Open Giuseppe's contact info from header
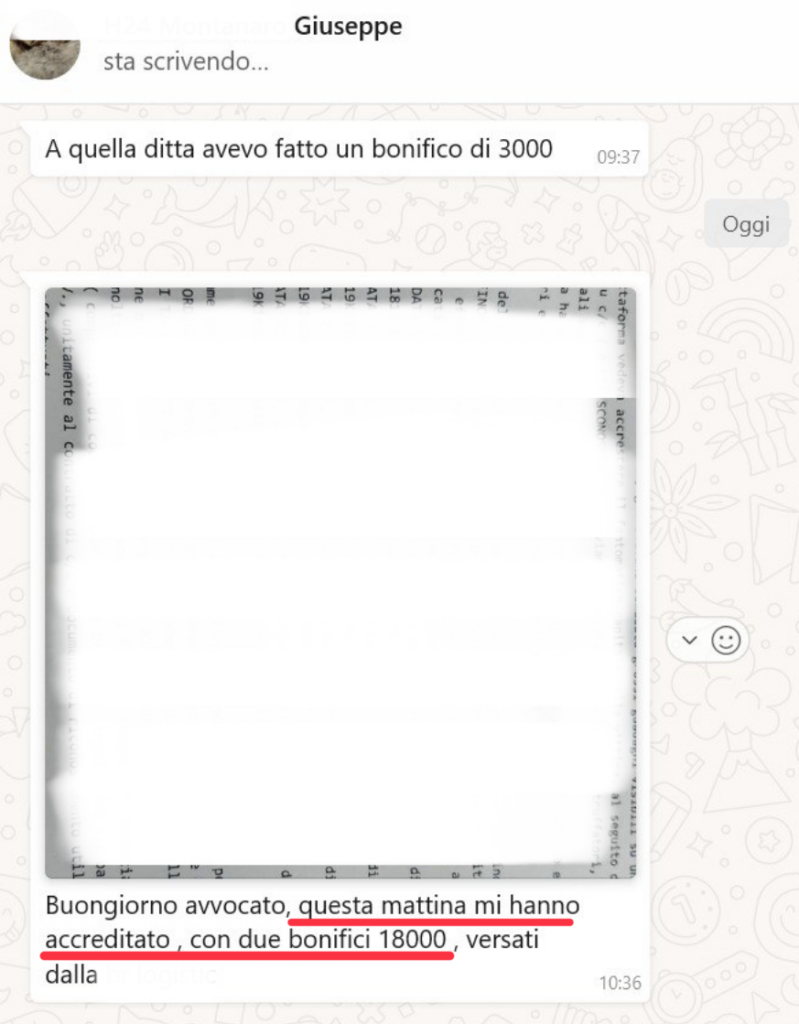This screenshot has height=1024, width=799. point(347,27)
